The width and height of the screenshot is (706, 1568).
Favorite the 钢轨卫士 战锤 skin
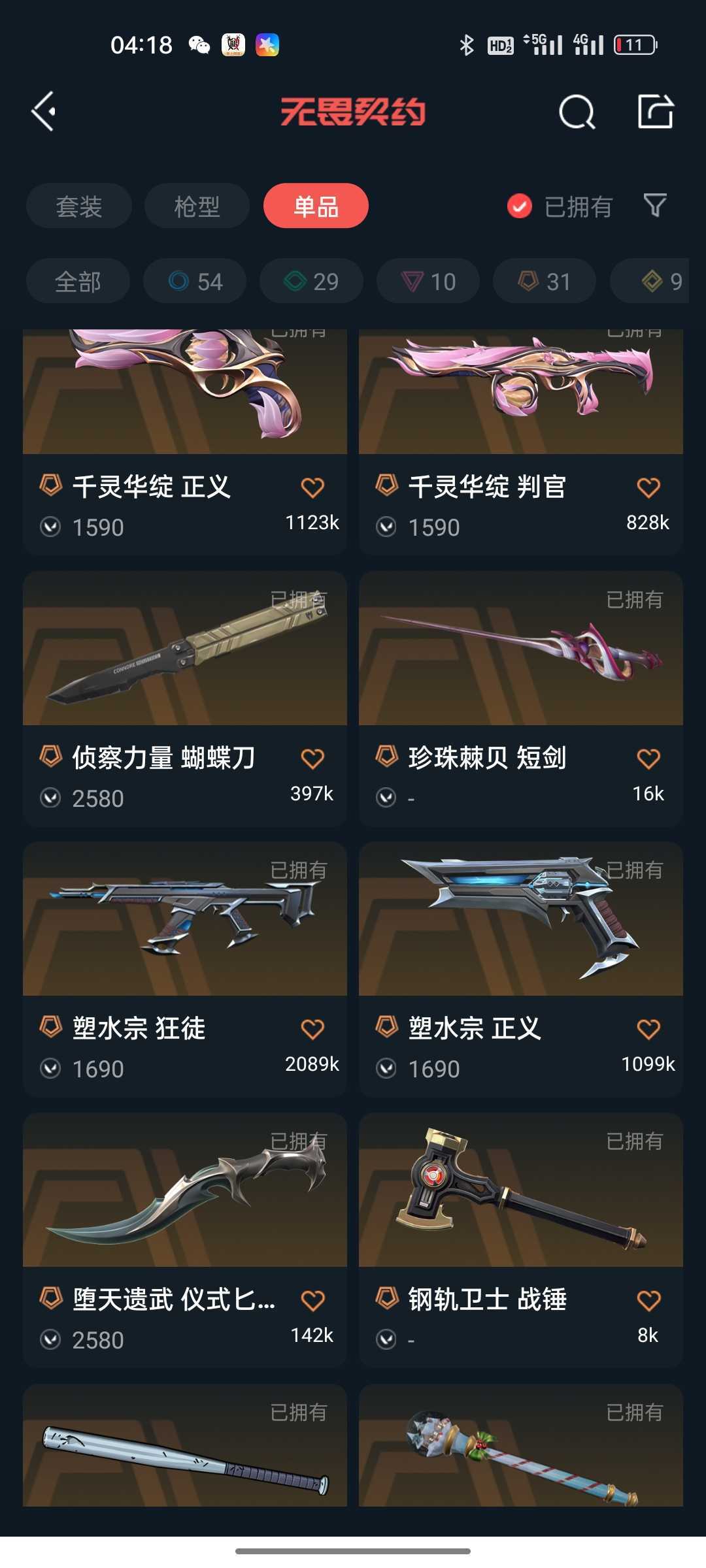coord(648,1300)
